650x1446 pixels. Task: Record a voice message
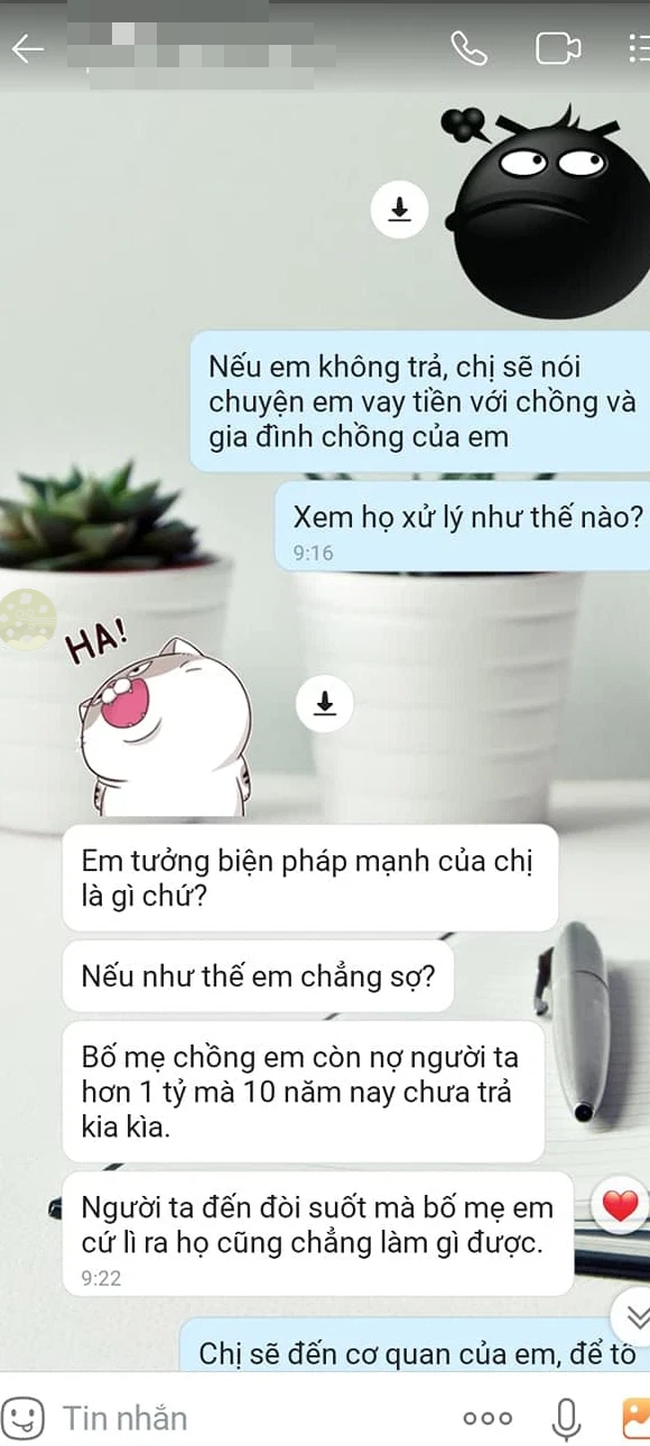click(566, 1417)
